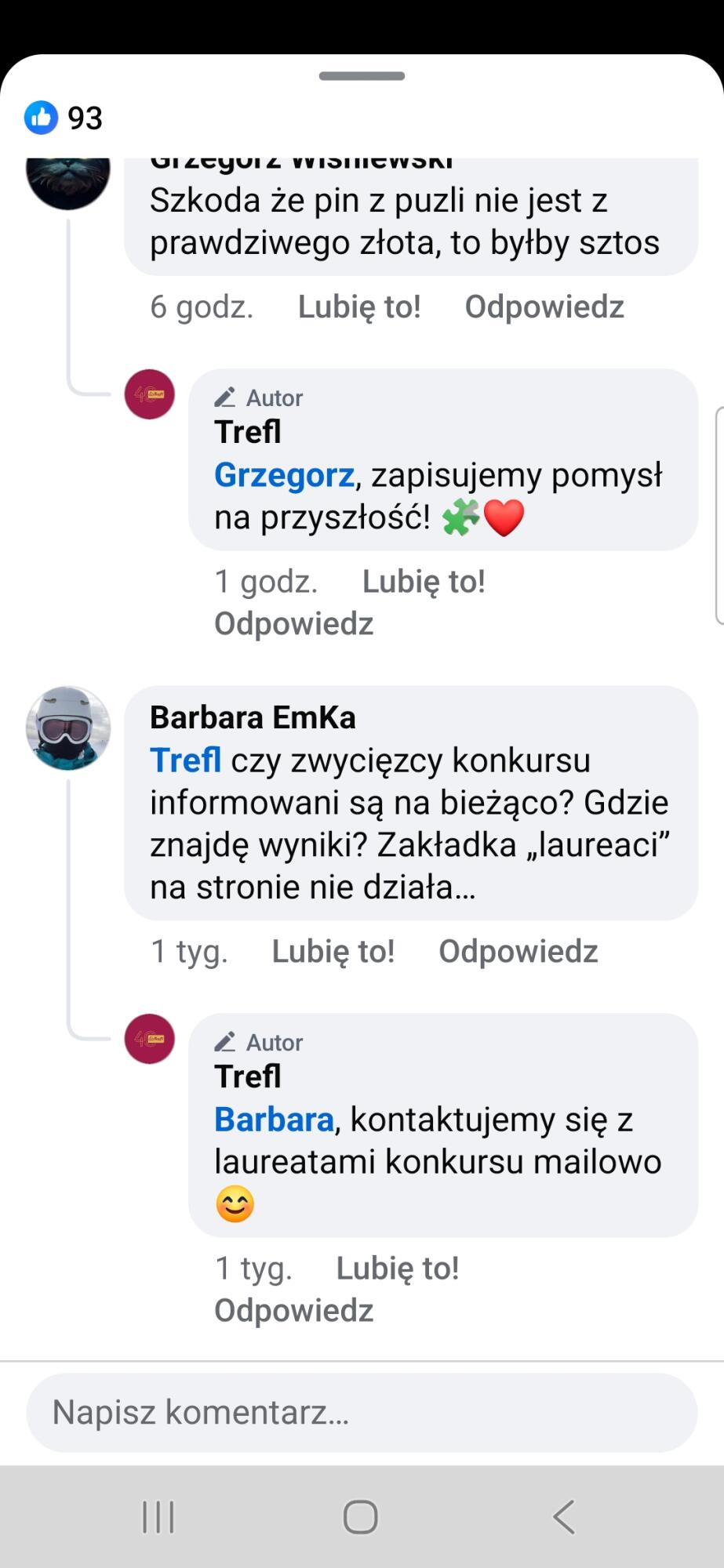
Task: Reply to Trefl's answer to Barbara
Action: (293, 1311)
